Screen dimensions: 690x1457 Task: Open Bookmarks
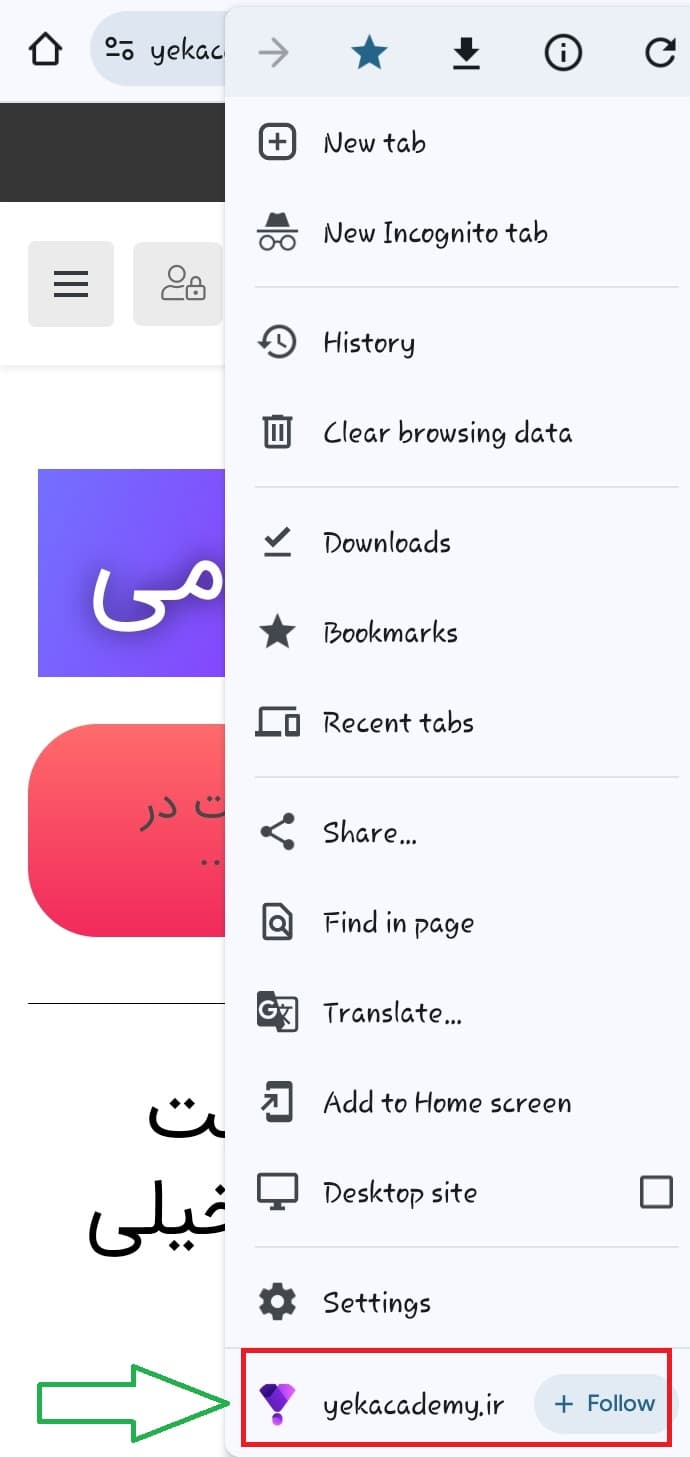[390, 633]
